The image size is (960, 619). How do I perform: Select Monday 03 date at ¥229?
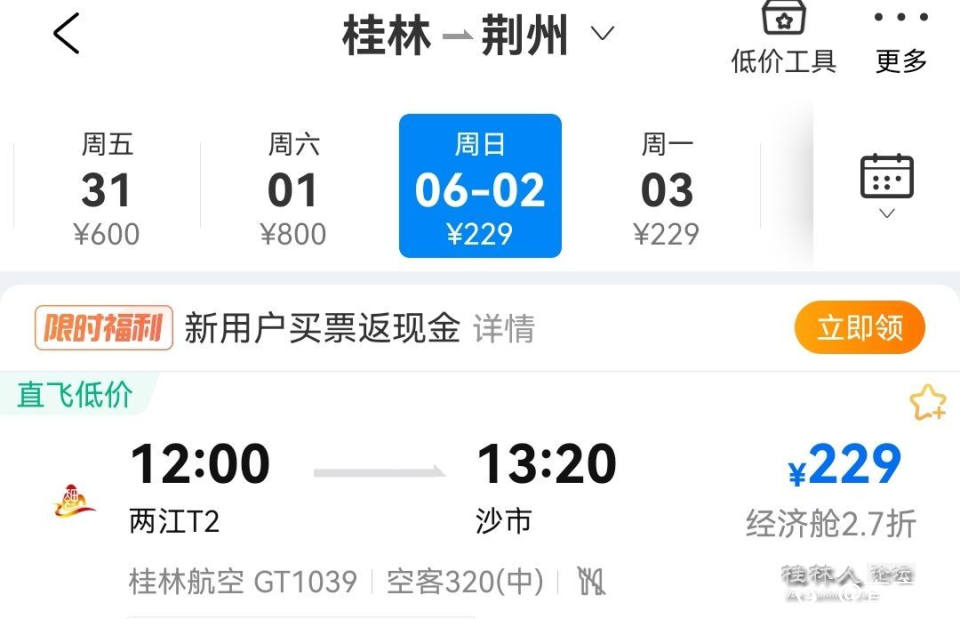click(666, 188)
